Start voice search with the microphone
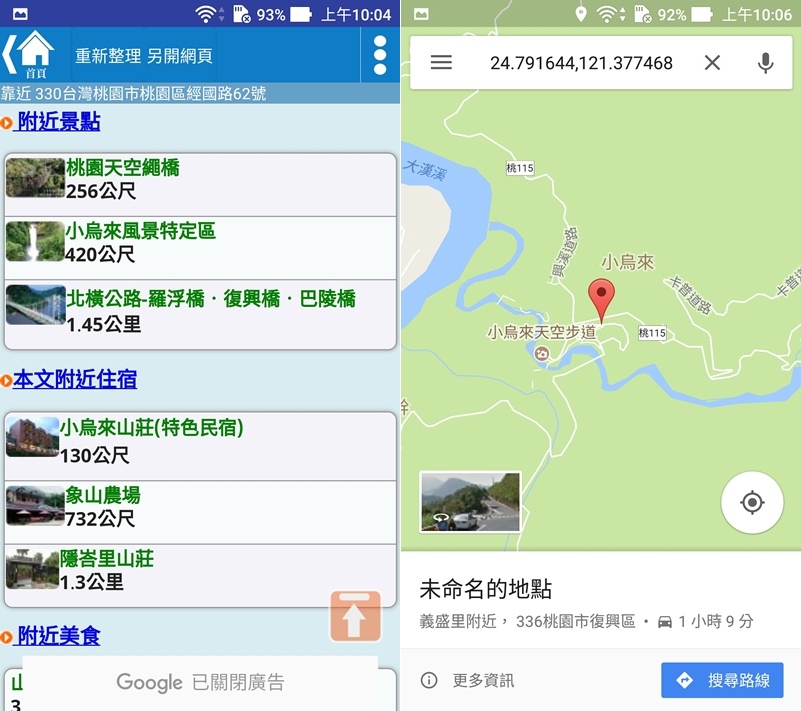This screenshot has height=711, width=801. (x=765, y=62)
